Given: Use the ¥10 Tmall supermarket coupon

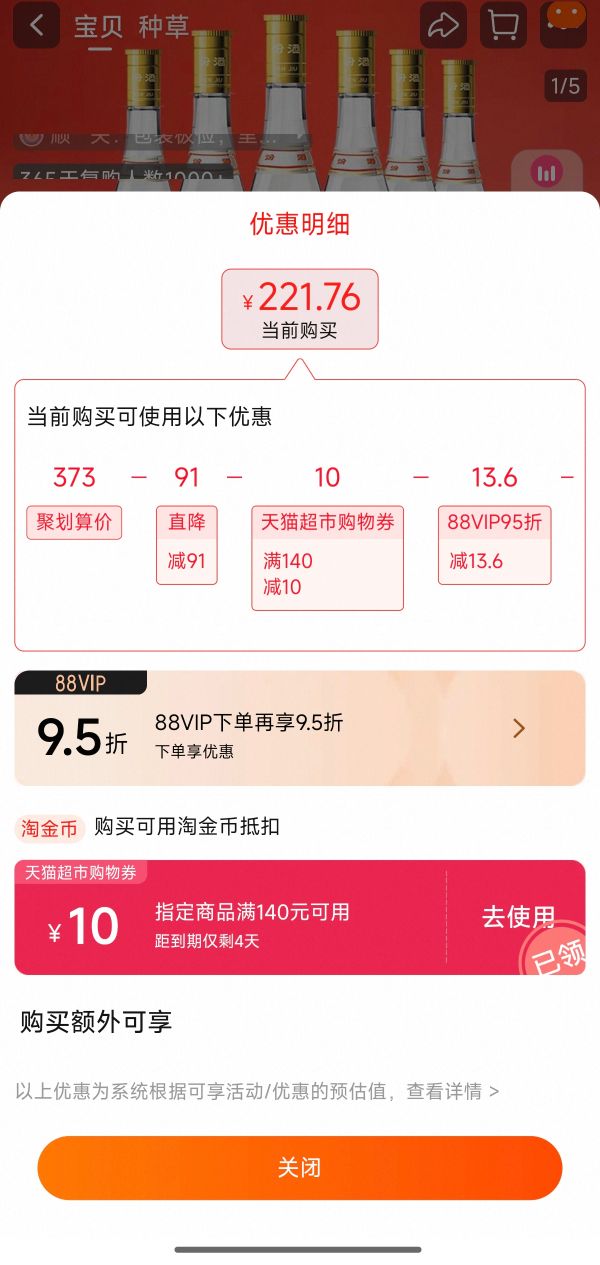Looking at the screenshot, I should (517, 917).
